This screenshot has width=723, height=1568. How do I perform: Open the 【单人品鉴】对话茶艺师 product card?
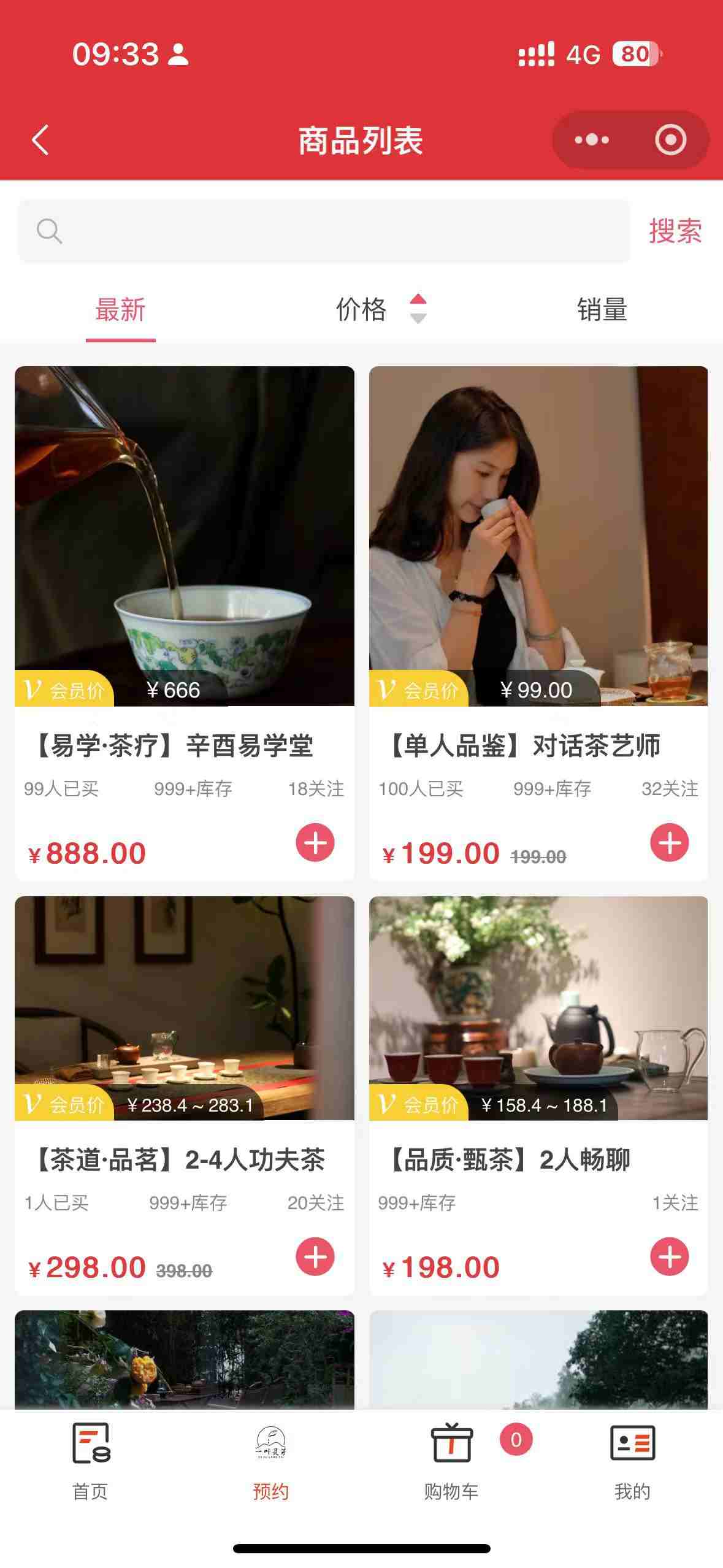(538, 552)
